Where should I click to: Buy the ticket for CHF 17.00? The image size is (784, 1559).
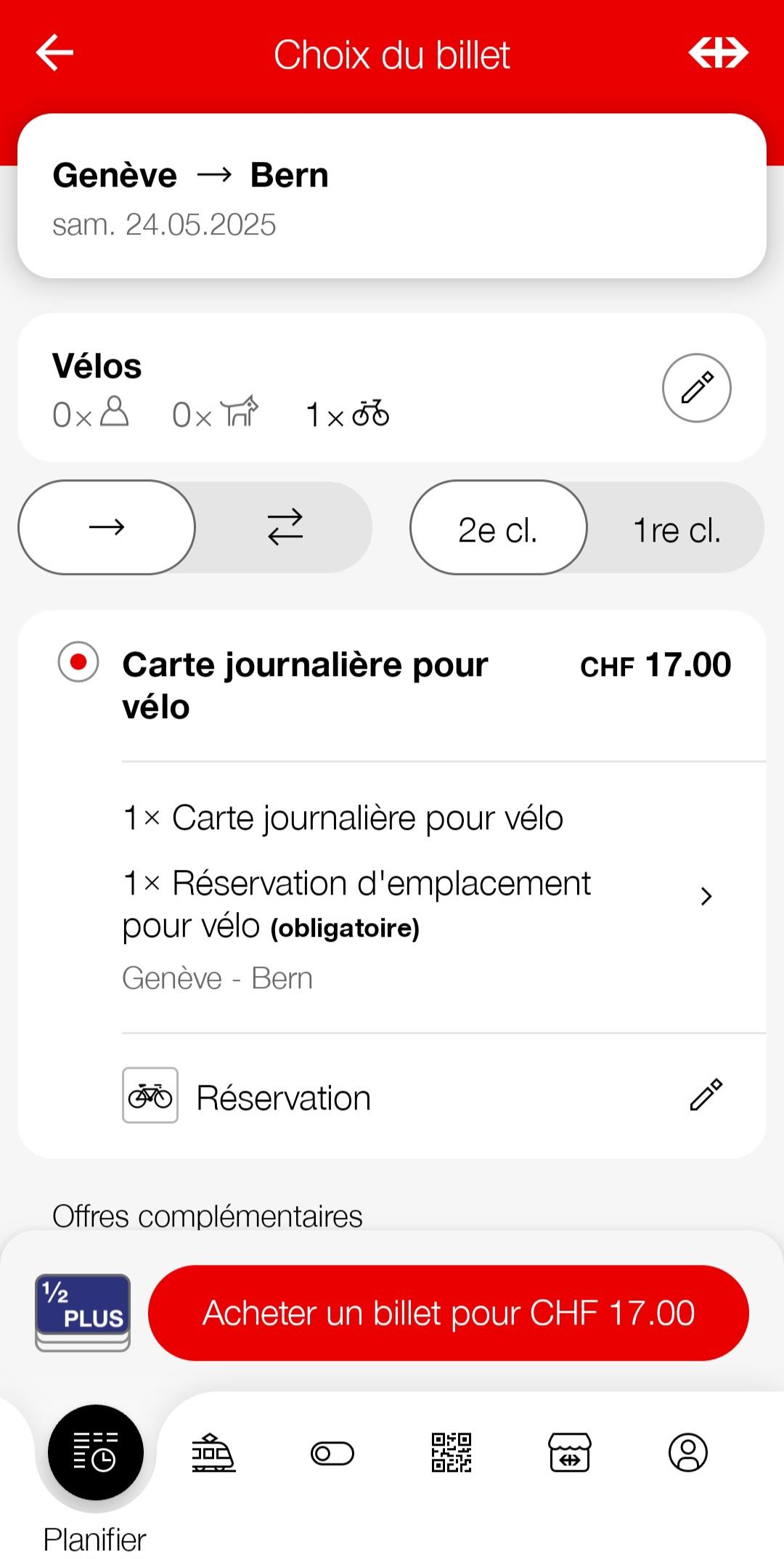click(448, 1313)
